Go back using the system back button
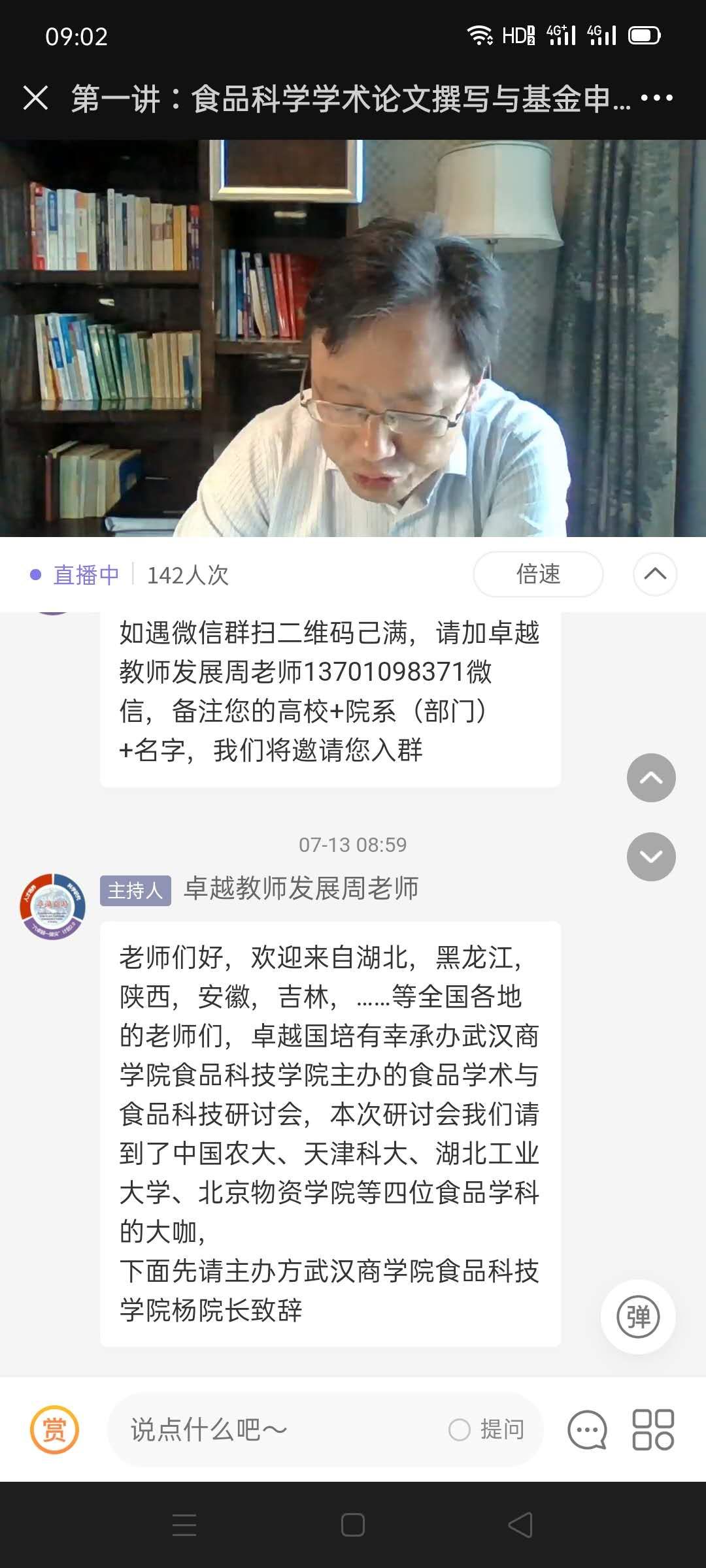The width and height of the screenshot is (706, 1568). [520, 1526]
